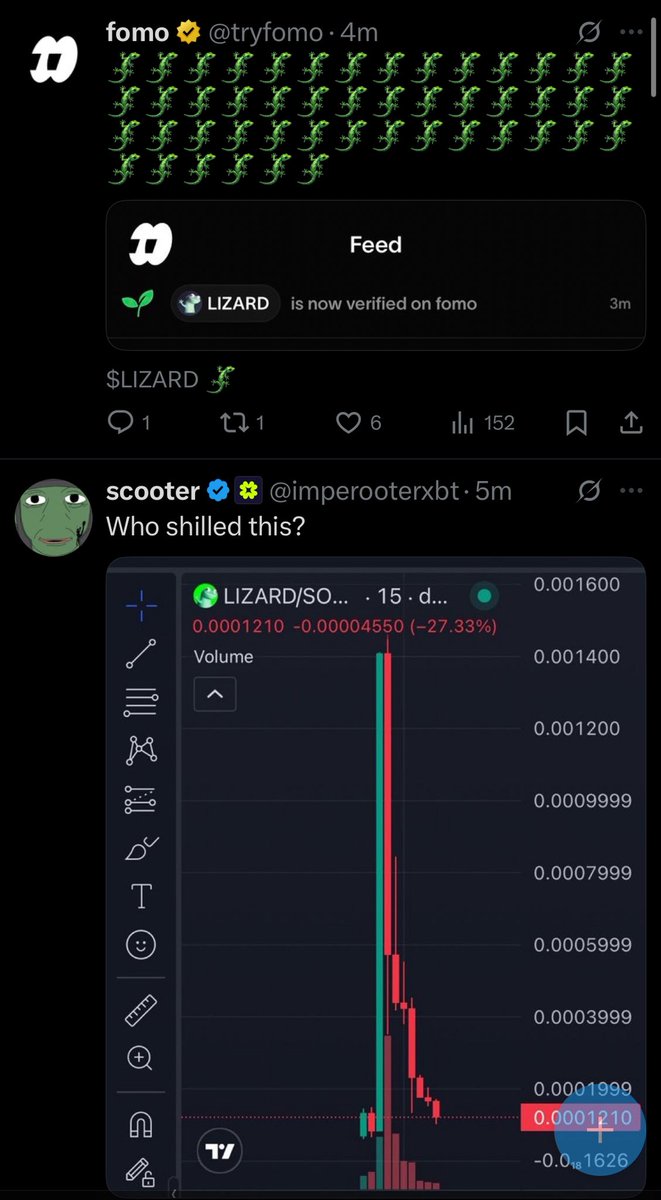View analytics for fomo's post
This screenshot has height=1200, width=661.
pos(462,423)
